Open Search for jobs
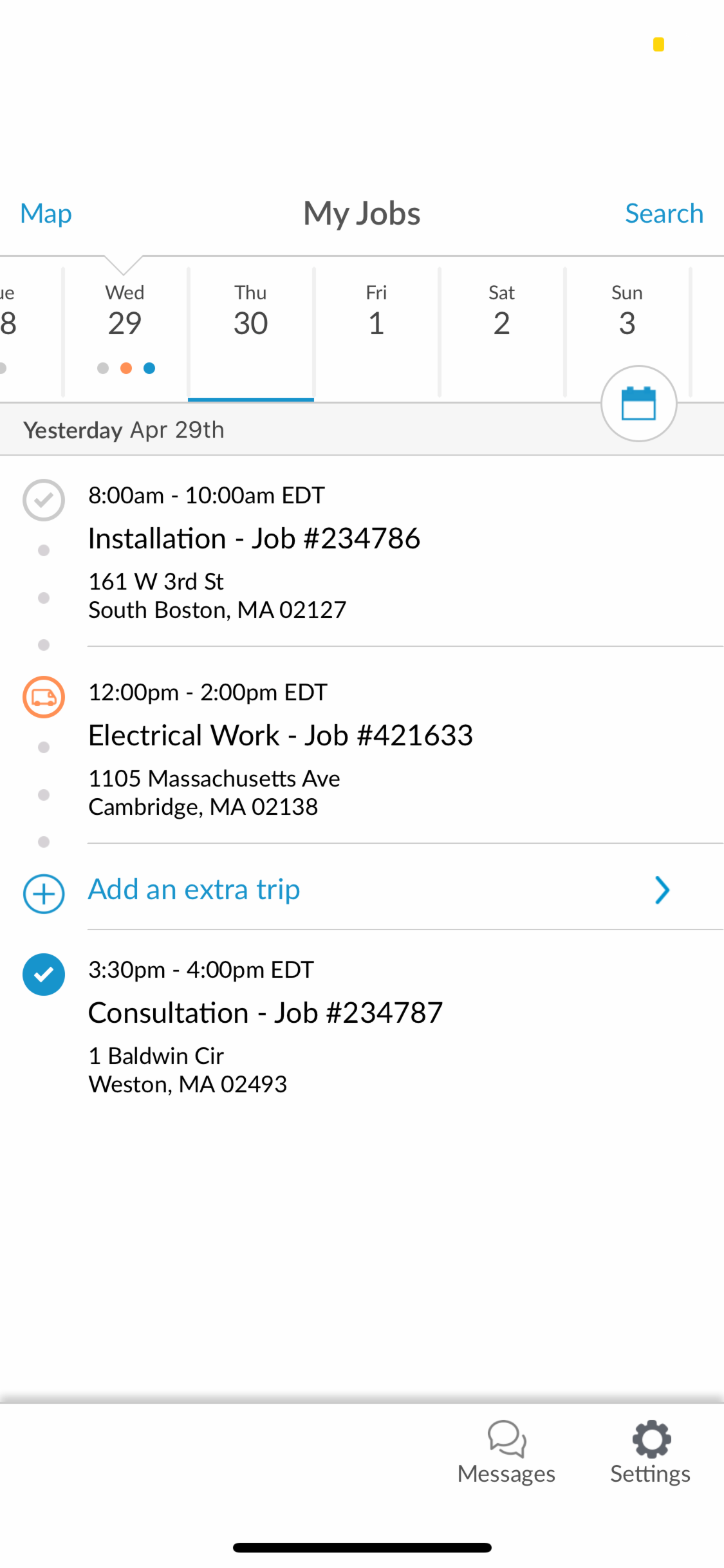 [664, 213]
